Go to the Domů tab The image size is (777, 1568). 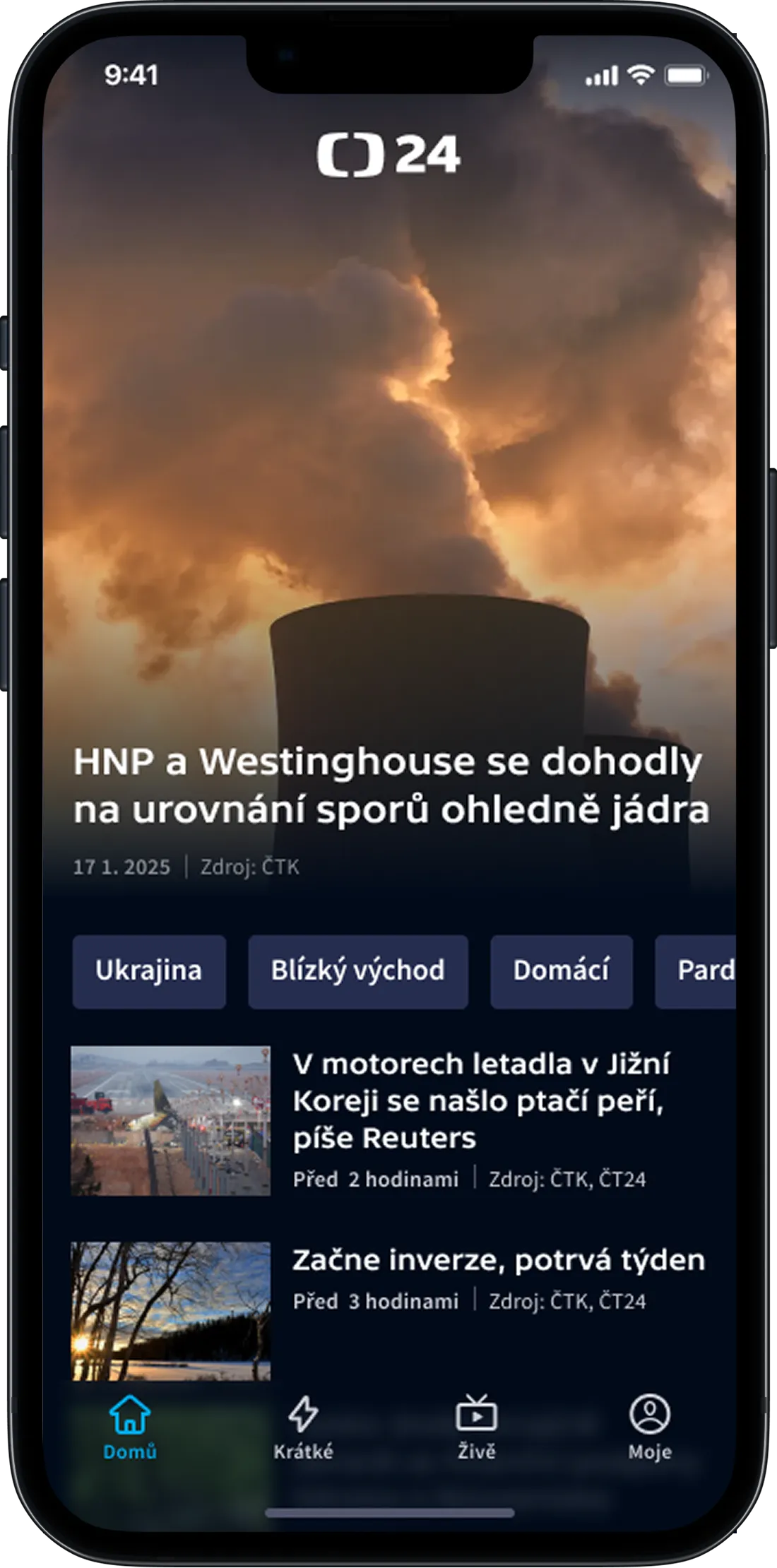point(130,1425)
